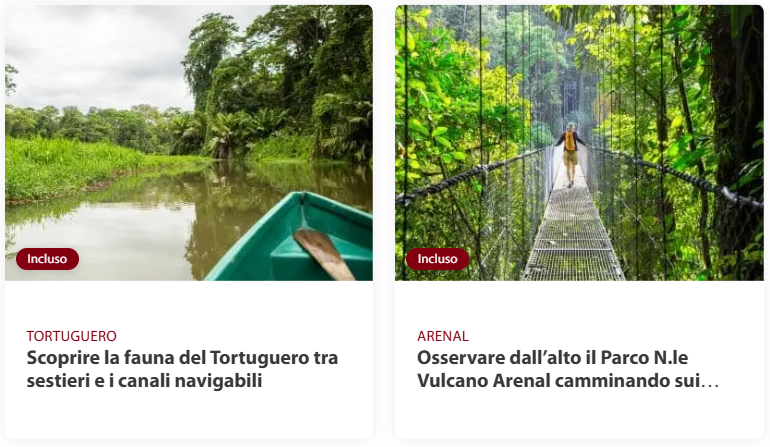Open the Tortuguero fauna excursion card
This screenshot has width=770, height=447.
183,369
